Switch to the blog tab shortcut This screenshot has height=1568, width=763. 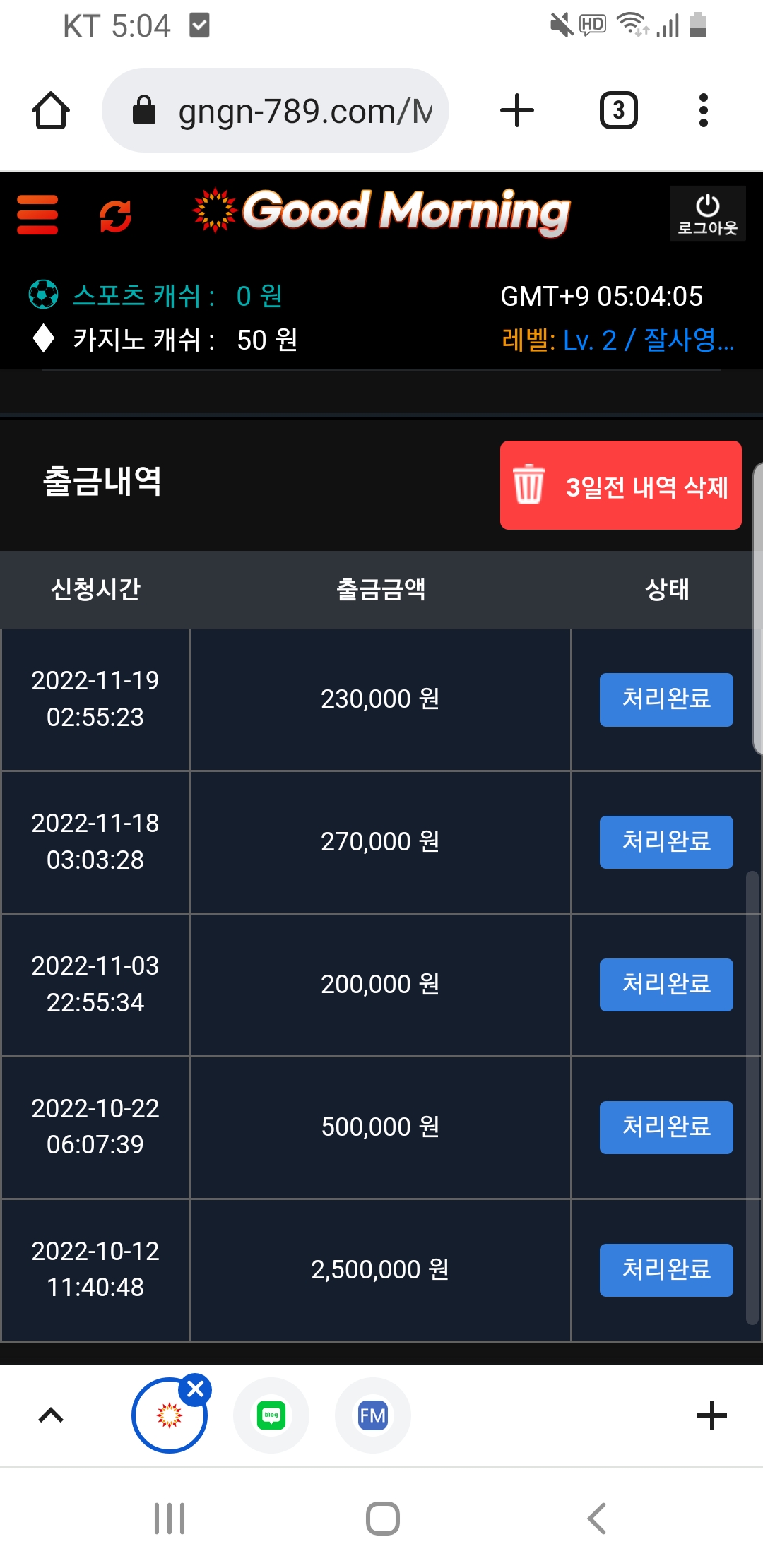271,1415
